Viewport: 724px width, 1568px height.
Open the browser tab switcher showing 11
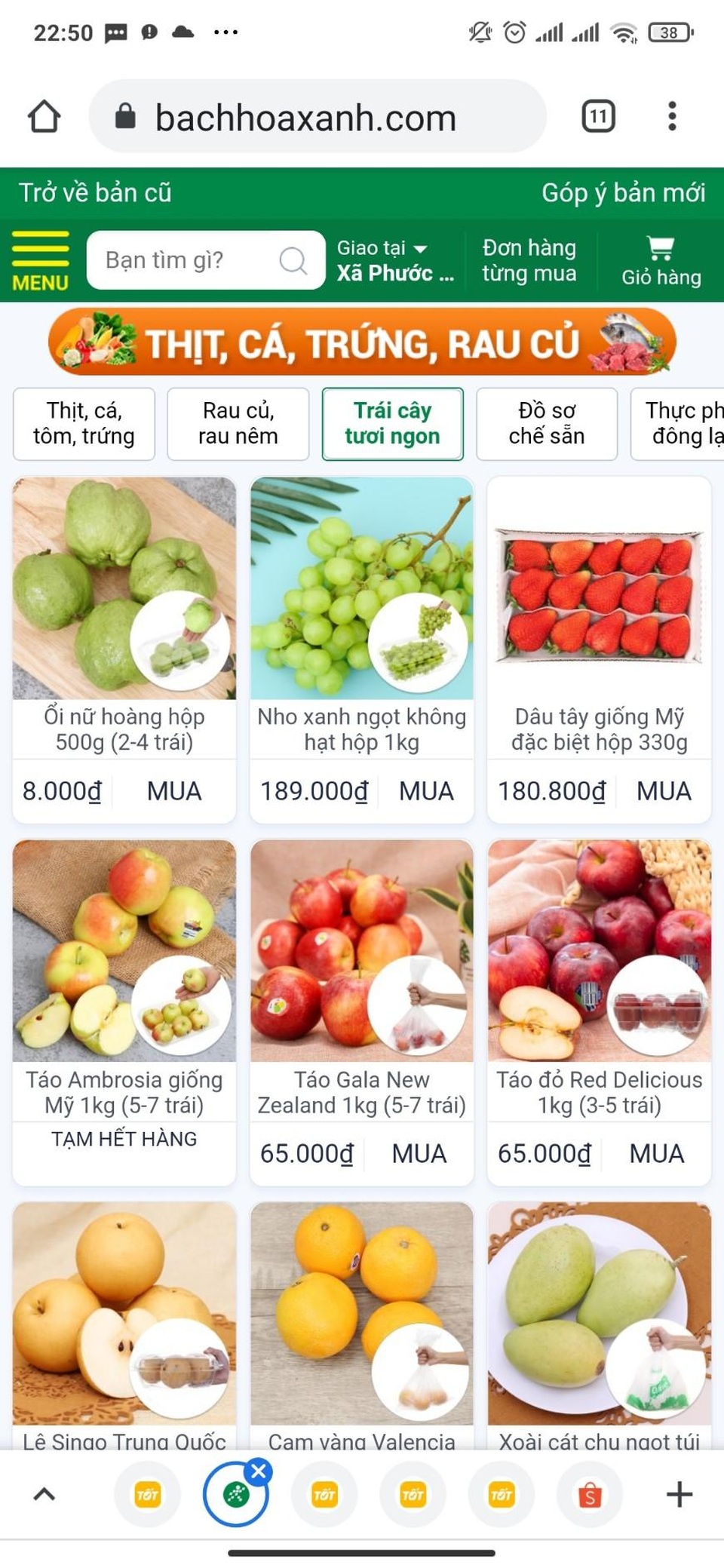coord(597,116)
